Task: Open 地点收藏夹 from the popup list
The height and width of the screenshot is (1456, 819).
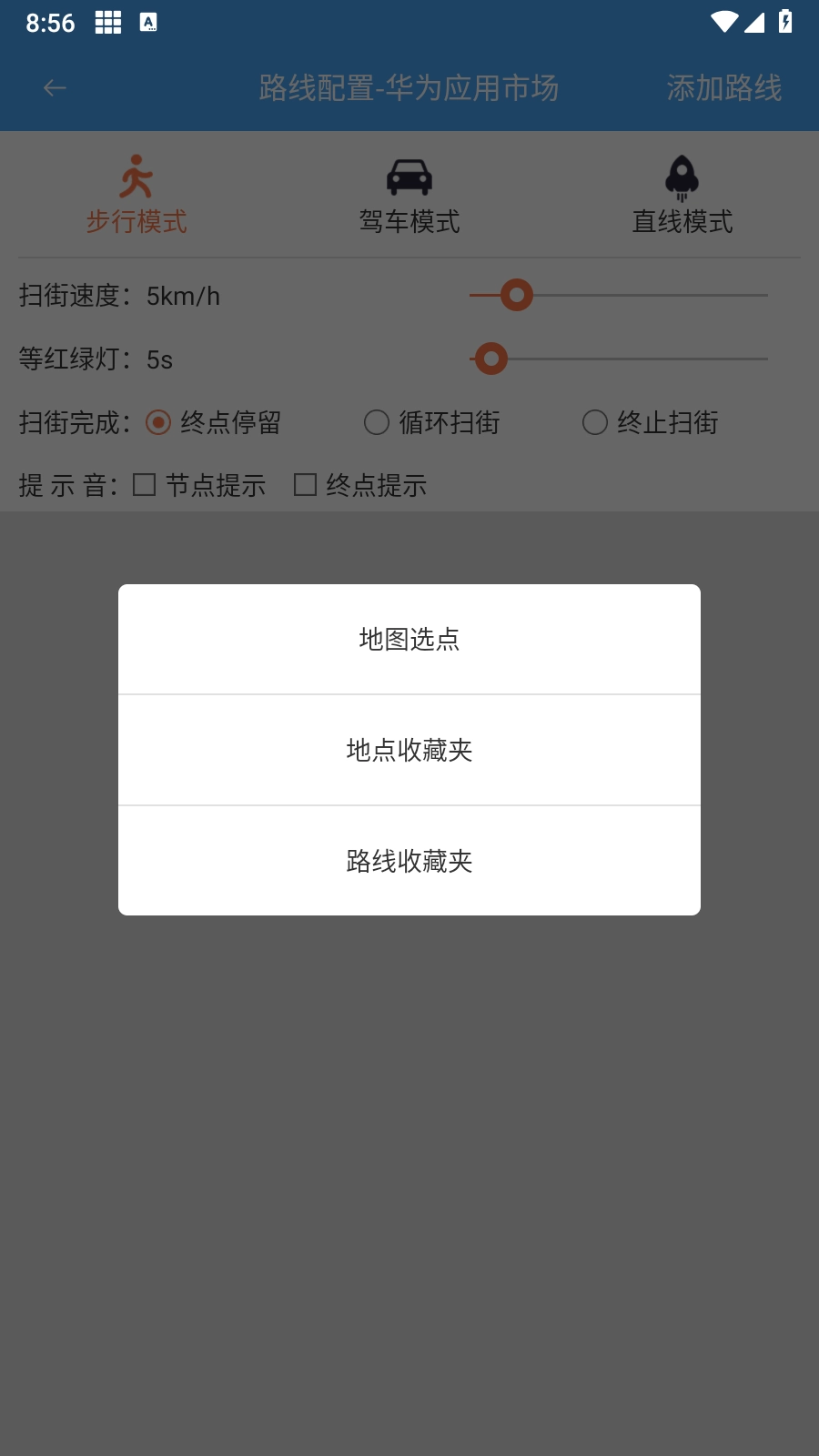Action: pyautogui.click(x=409, y=750)
